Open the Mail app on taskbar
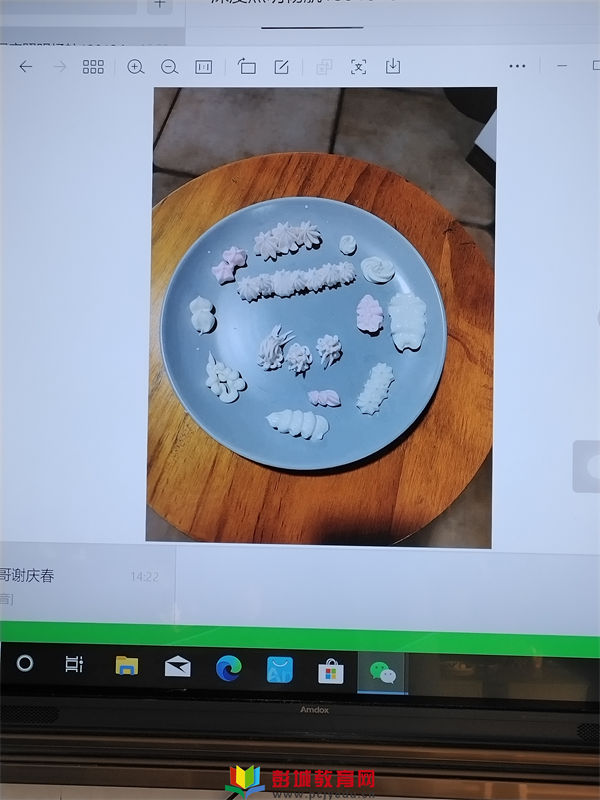This screenshot has height=800, width=600. coord(177,667)
